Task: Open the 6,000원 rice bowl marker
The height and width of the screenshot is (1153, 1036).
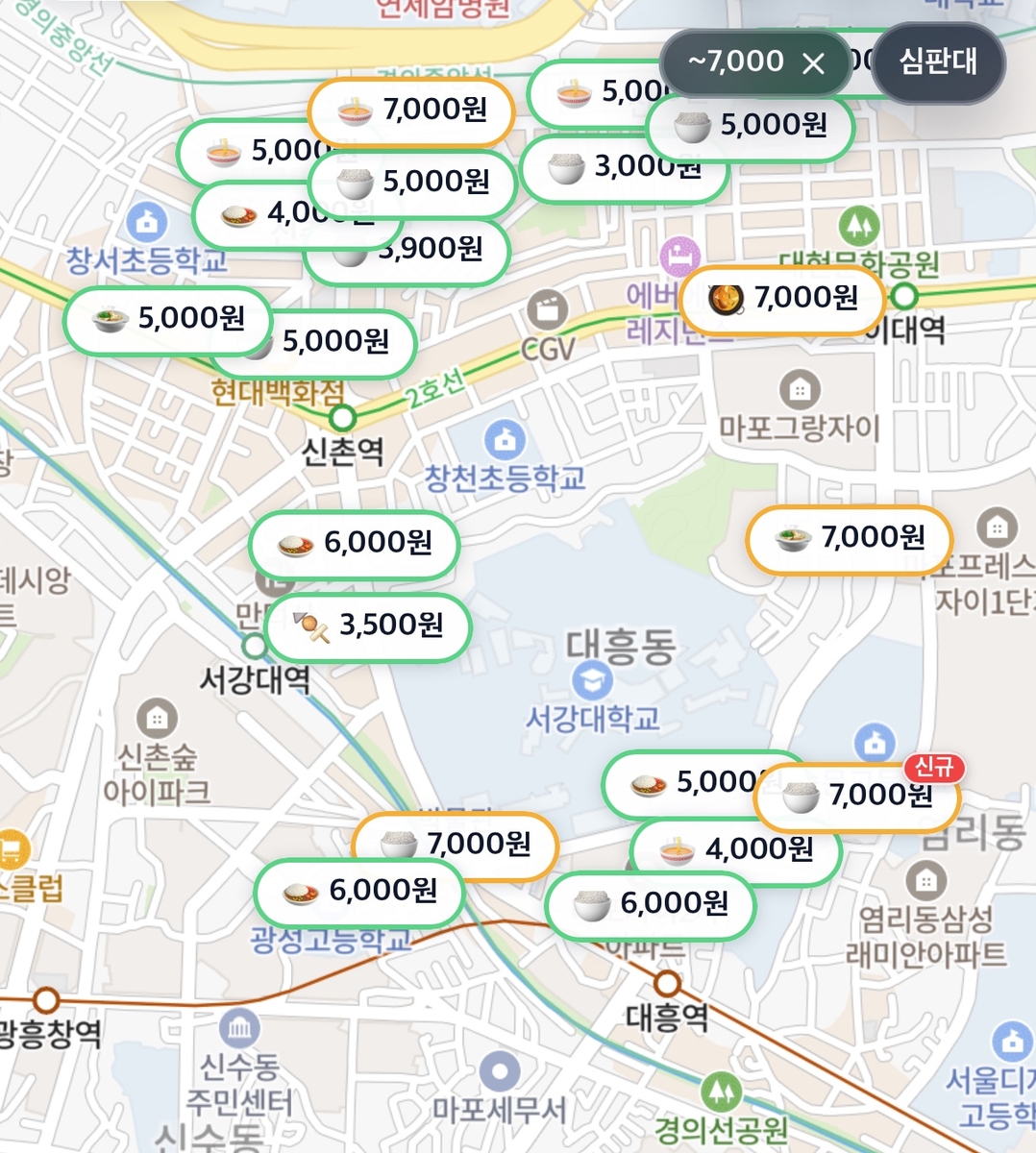Action: tap(651, 904)
